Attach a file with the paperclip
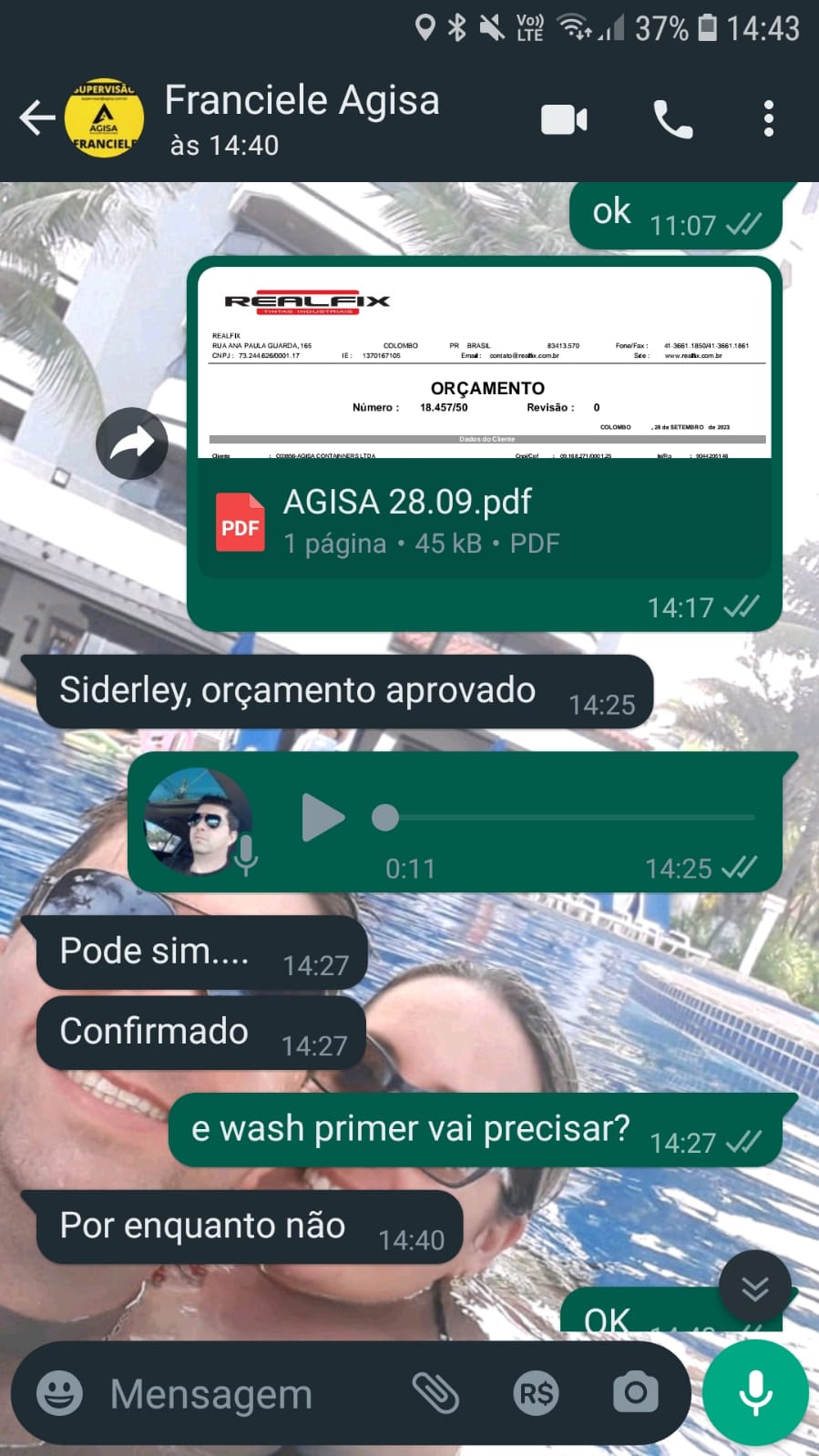The height and width of the screenshot is (1456, 819). point(435,1393)
